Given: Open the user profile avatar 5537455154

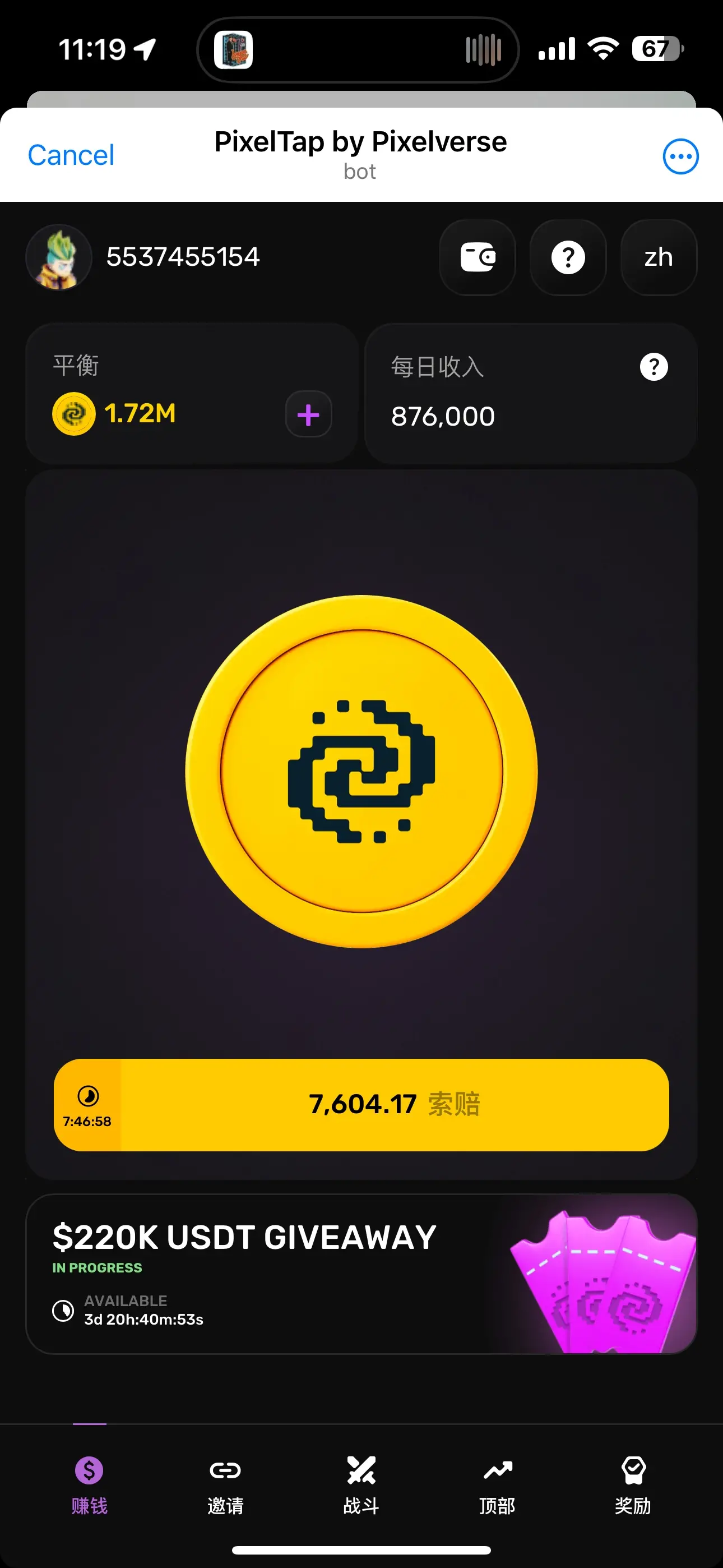Looking at the screenshot, I should coord(58,257).
